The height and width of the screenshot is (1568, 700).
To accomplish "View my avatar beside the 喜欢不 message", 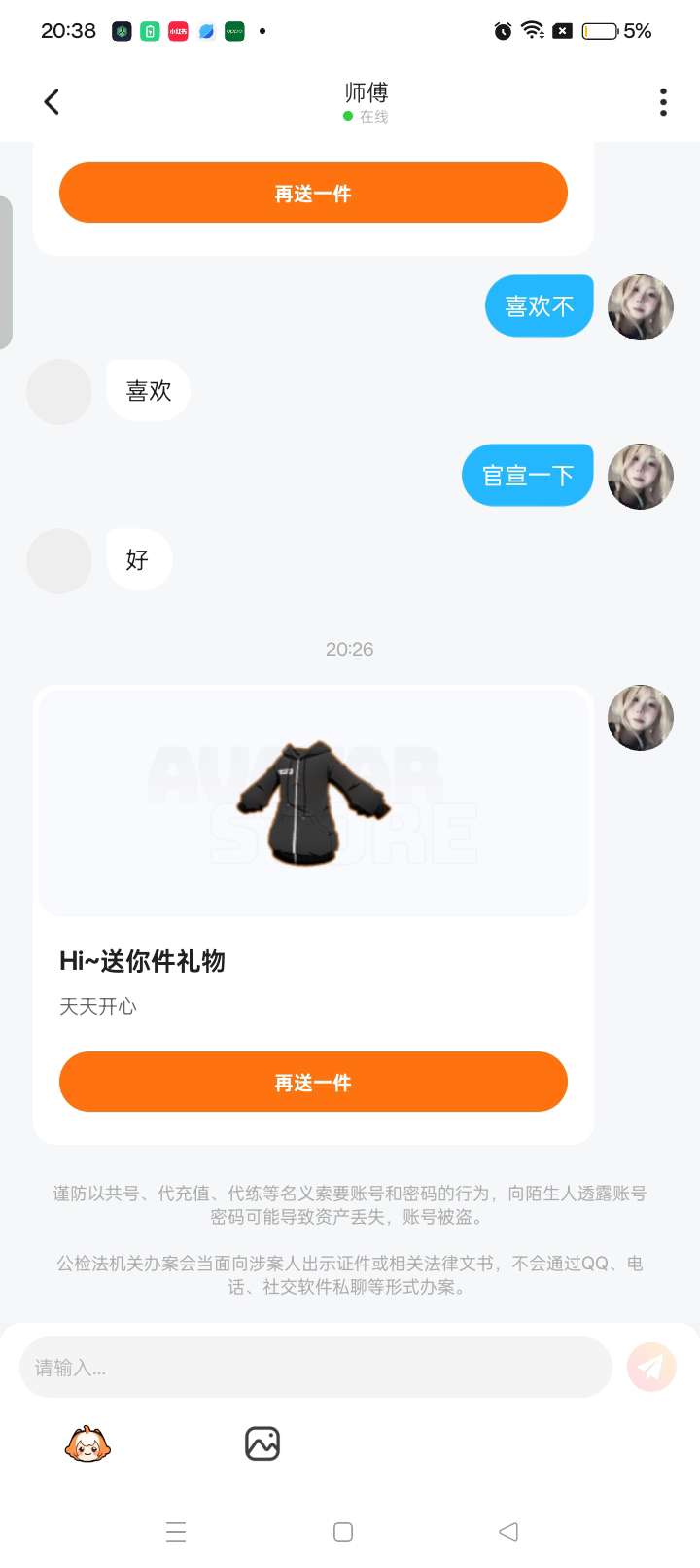I will click(x=641, y=307).
